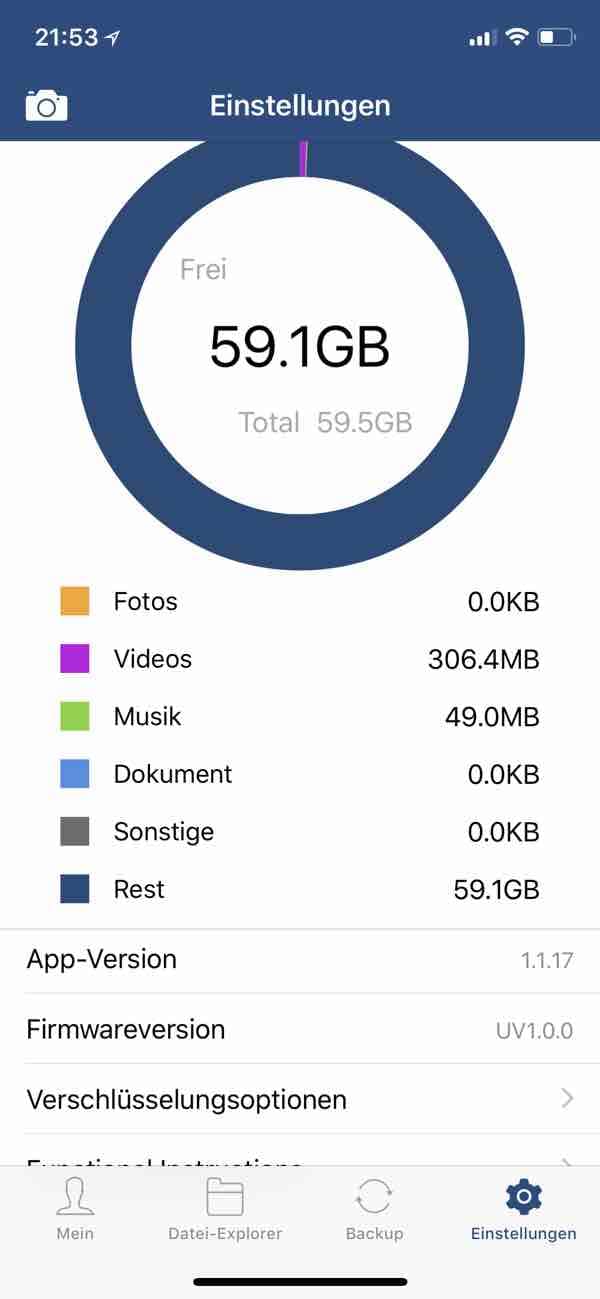Viewport: 600px width, 1299px height.
Task: Open the camera icon in the header
Action: pyautogui.click(x=46, y=105)
